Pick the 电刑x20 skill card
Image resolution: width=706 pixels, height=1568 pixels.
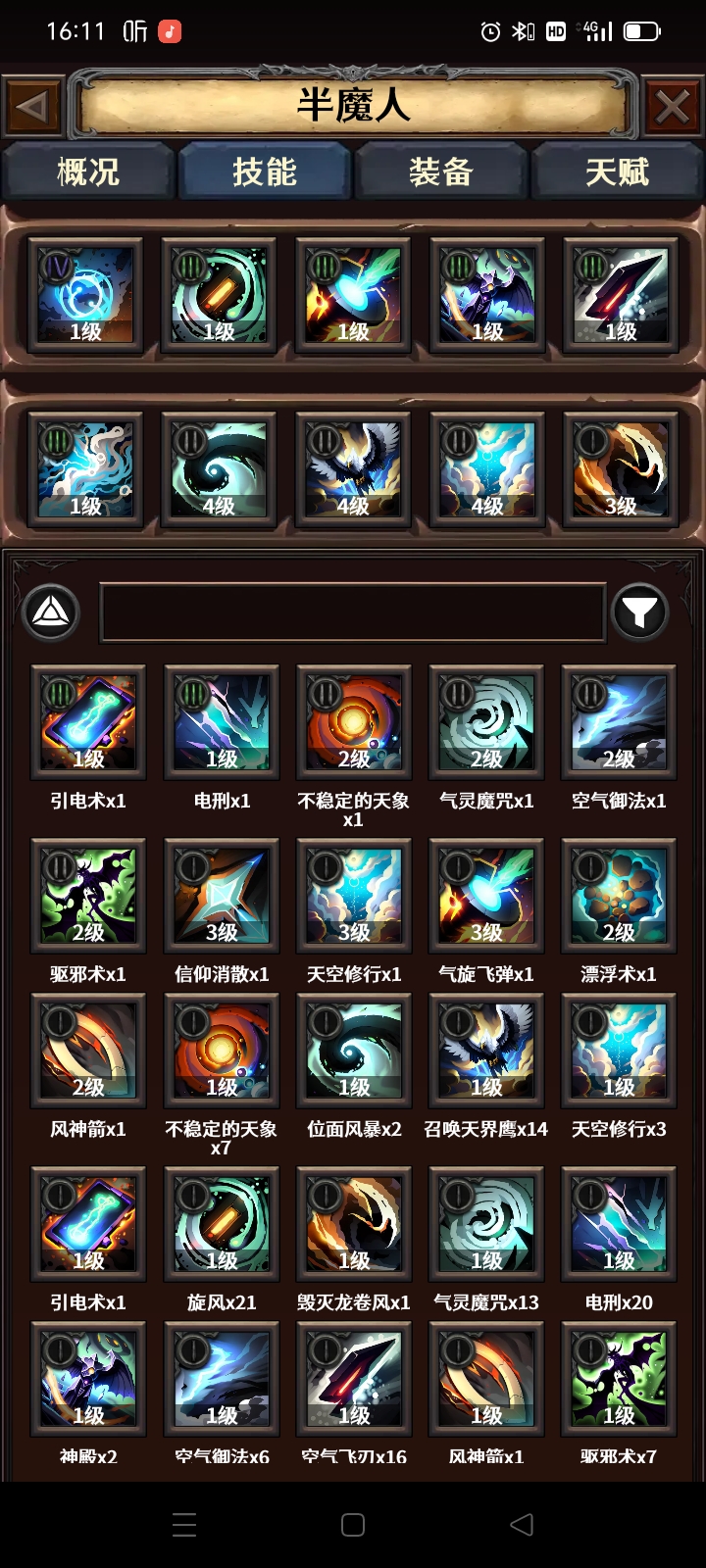[619, 1225]
